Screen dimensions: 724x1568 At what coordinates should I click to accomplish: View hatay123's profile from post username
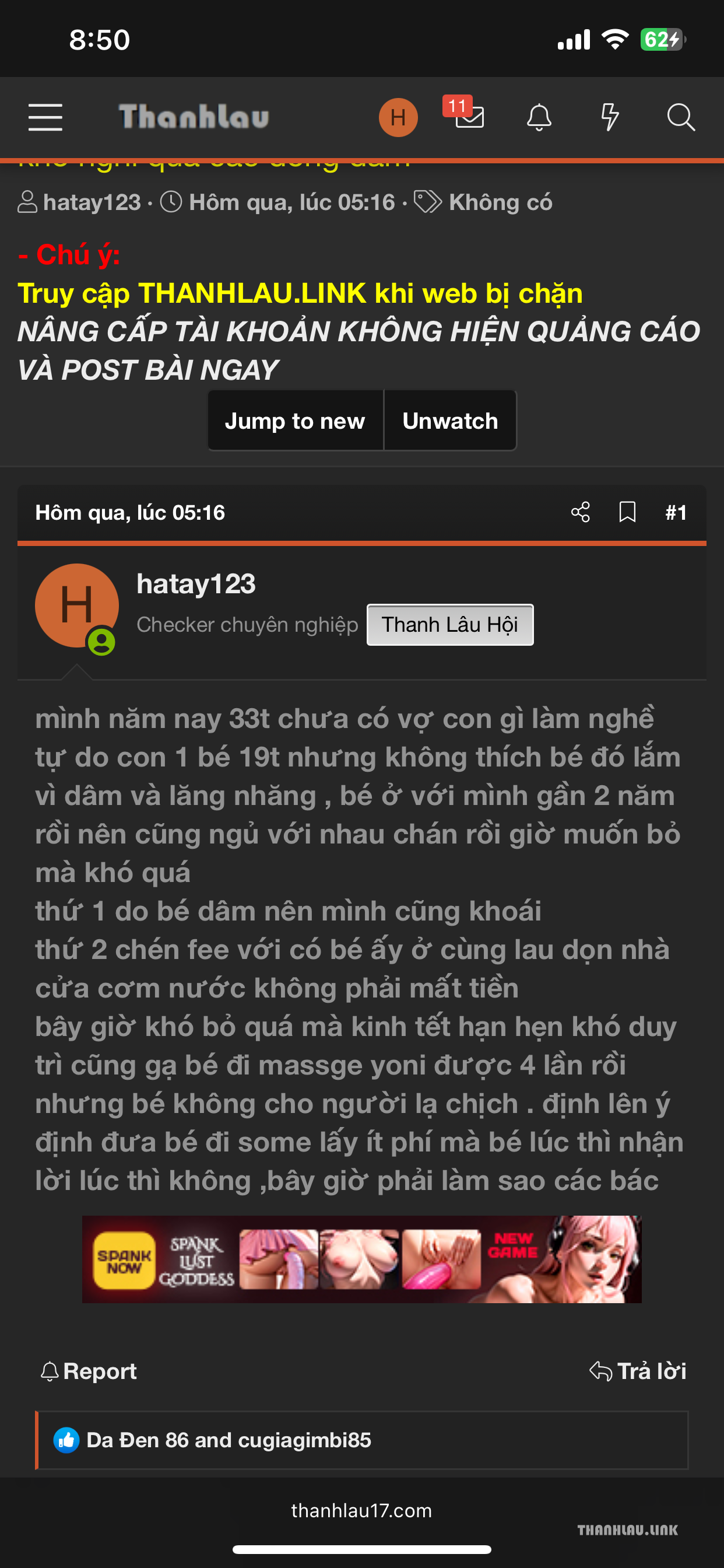point(196,584)
